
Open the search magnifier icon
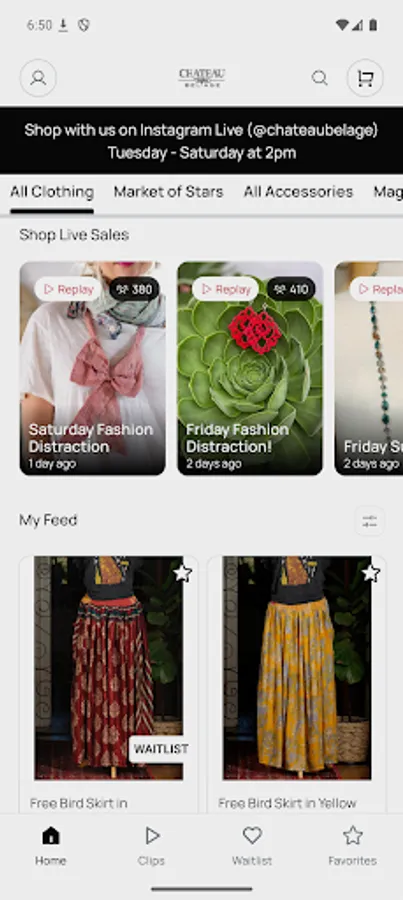click(x=320, y=77)
